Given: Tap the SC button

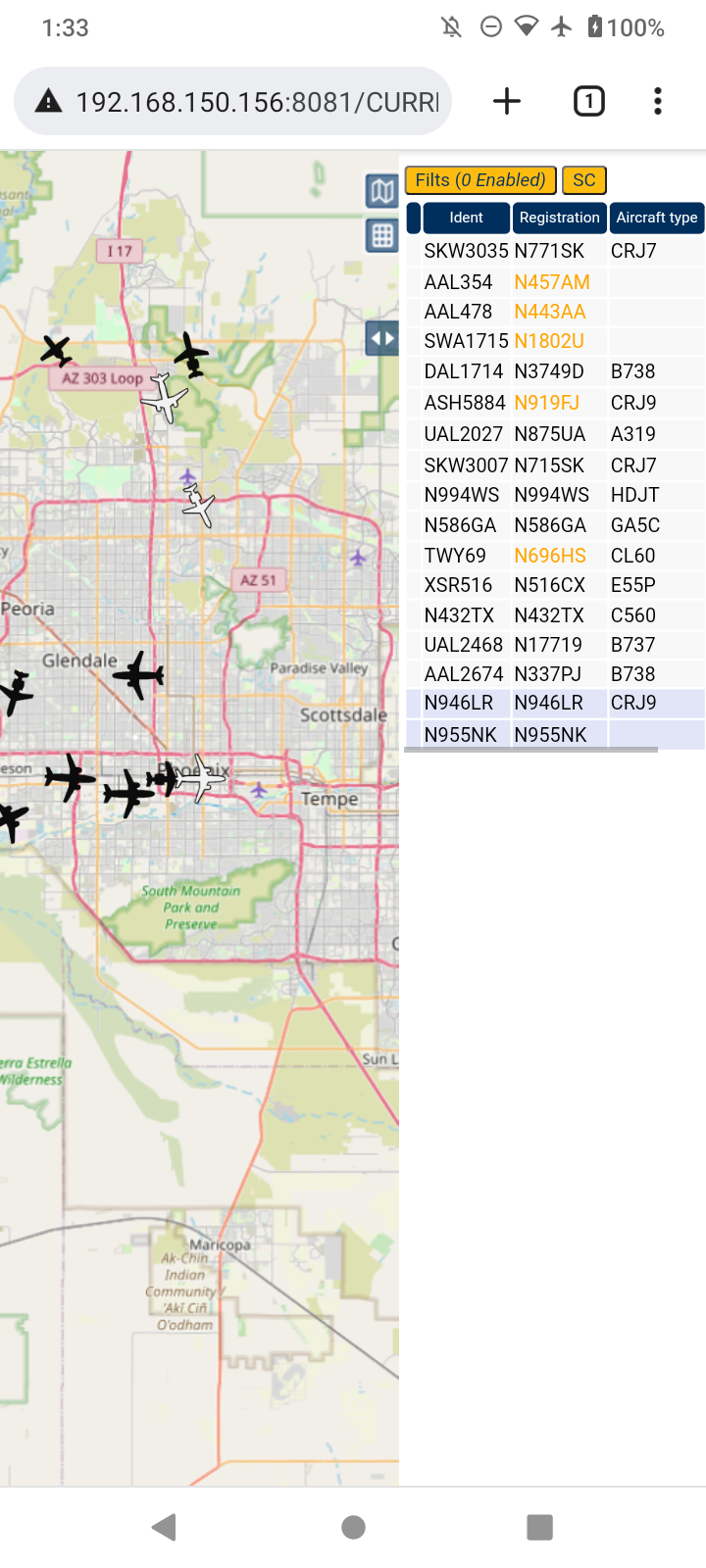Looking at the screenshot, I should (584, 180).
